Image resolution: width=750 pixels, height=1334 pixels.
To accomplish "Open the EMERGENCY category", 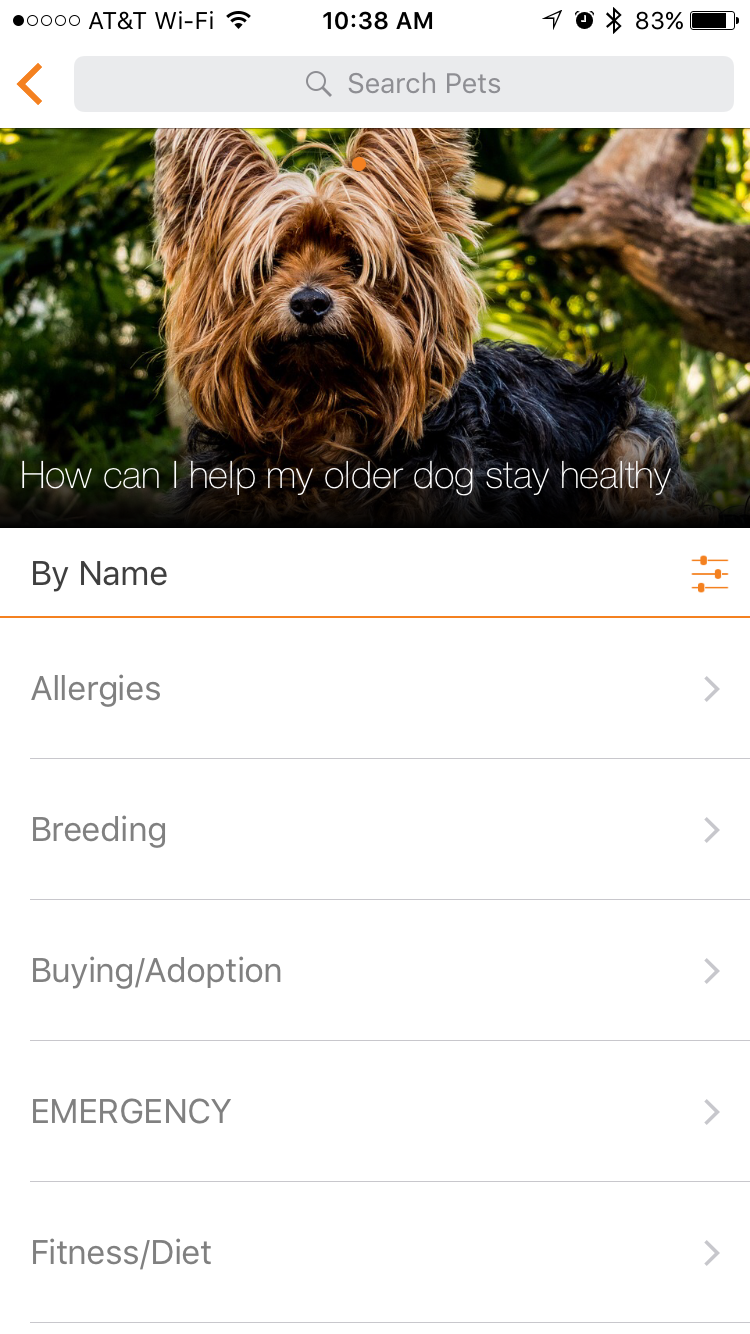I will tap(375, 1112).
